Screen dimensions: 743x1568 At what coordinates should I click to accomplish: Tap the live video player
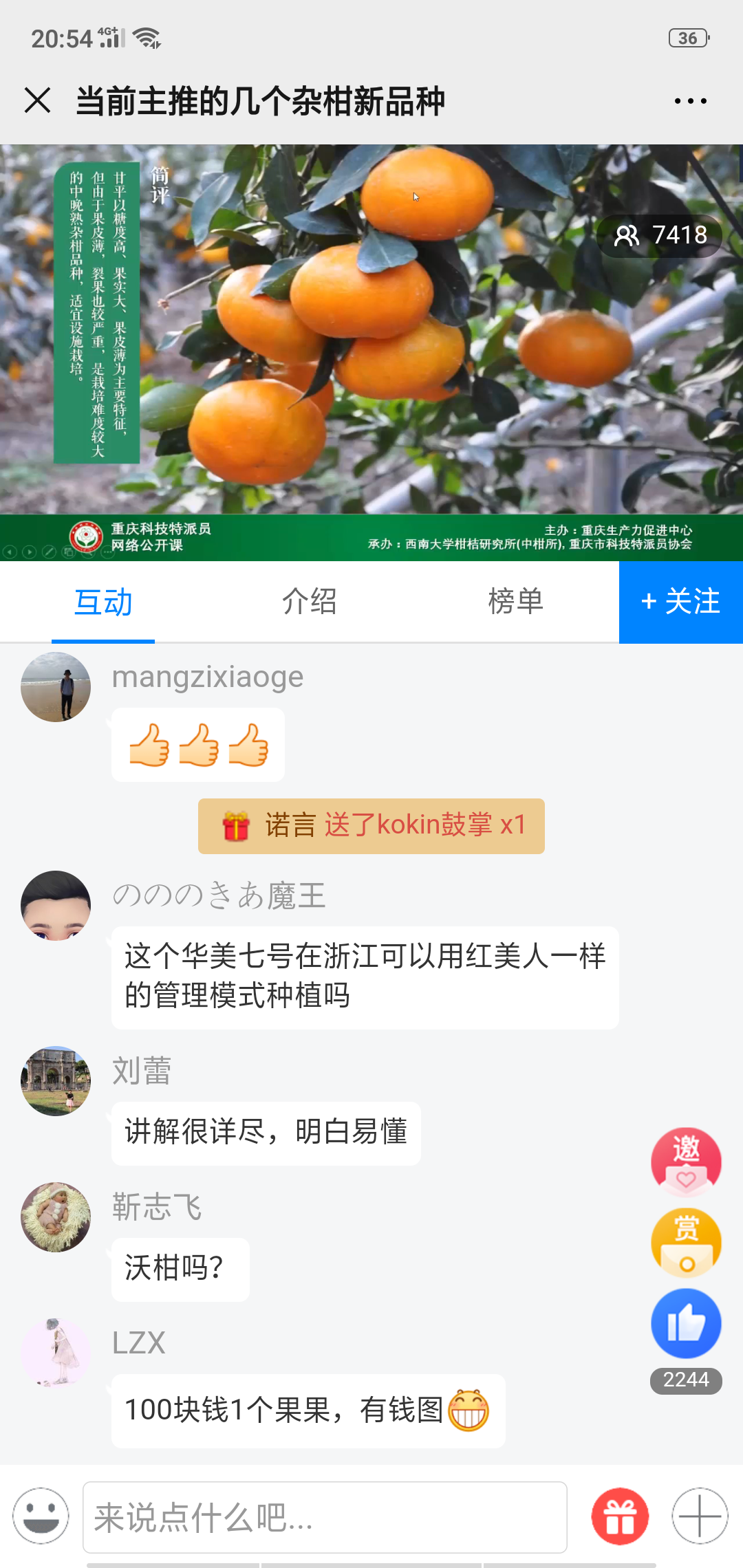[371, 352]
